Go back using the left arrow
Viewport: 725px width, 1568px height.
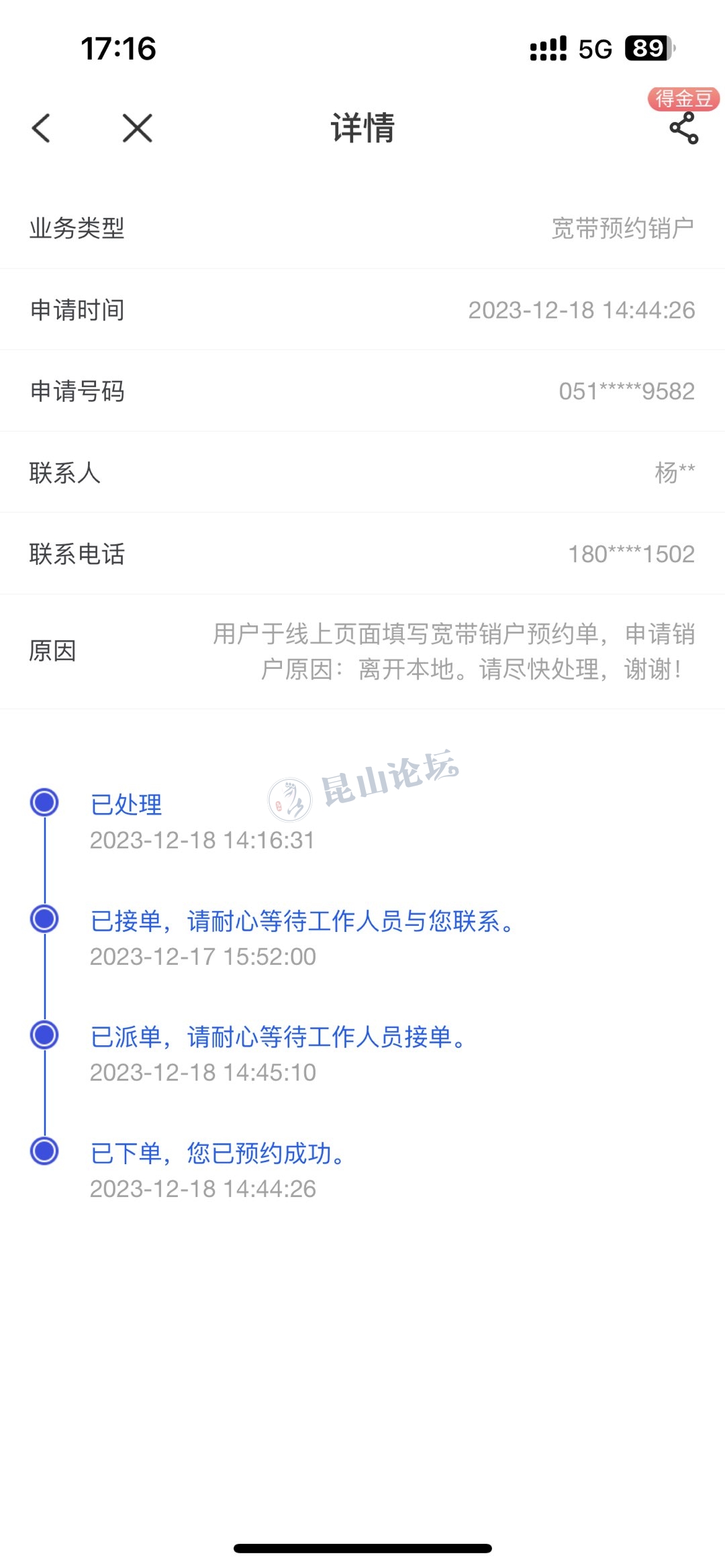pos(42,127)
